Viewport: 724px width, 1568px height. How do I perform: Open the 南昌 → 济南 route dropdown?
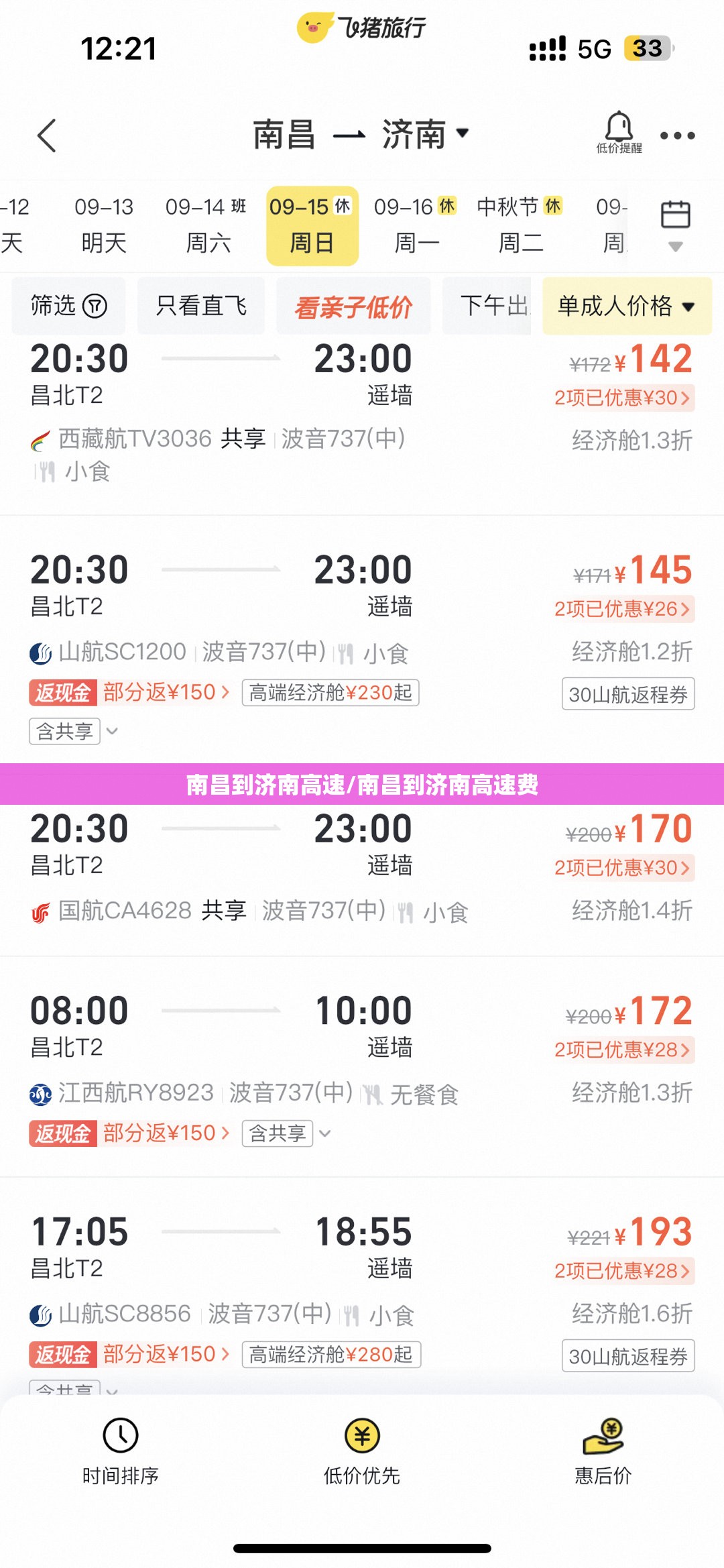pyautogui.click(x=361, y=134)
